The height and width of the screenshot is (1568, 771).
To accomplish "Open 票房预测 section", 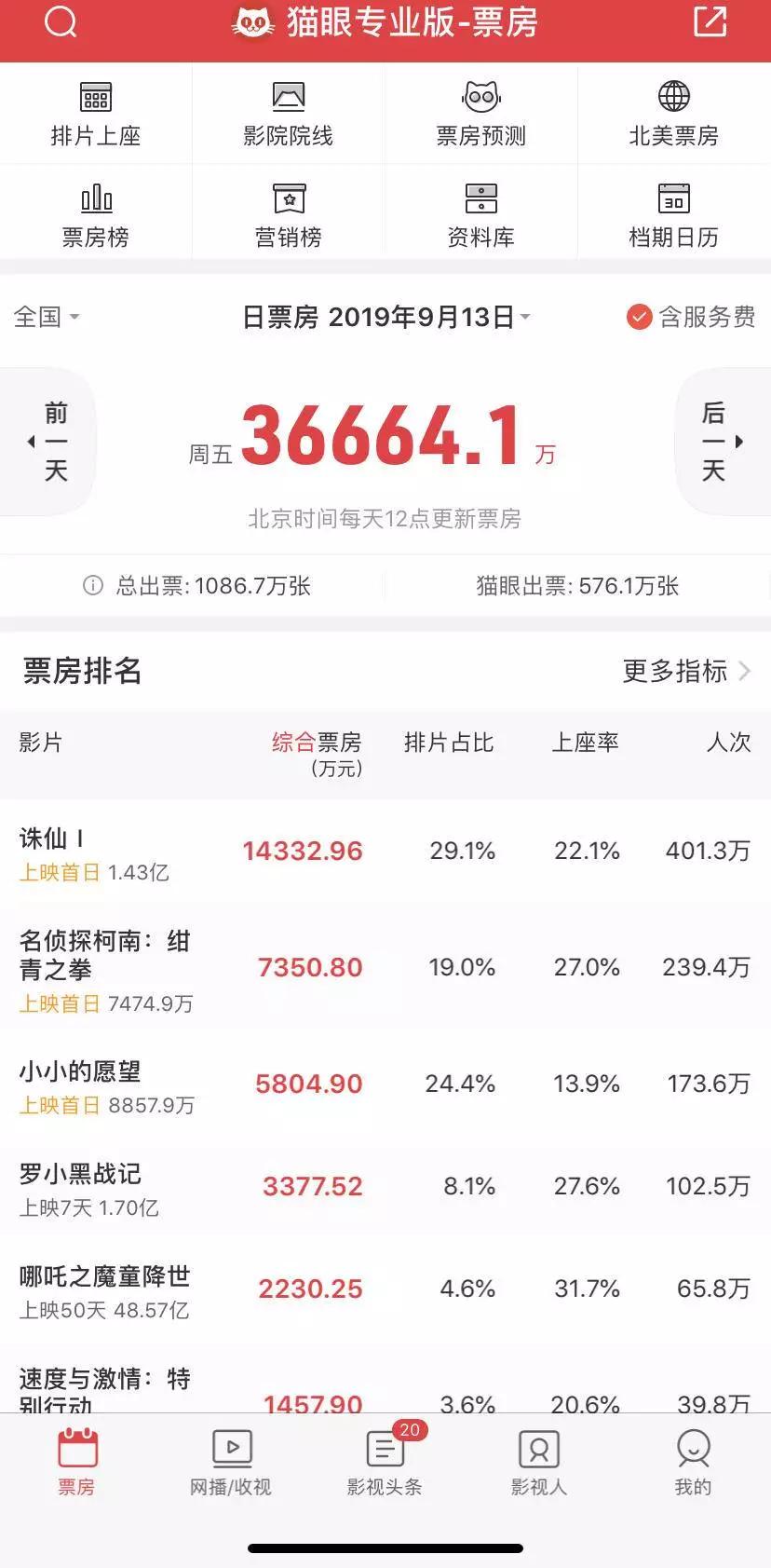I will (481, 115).
